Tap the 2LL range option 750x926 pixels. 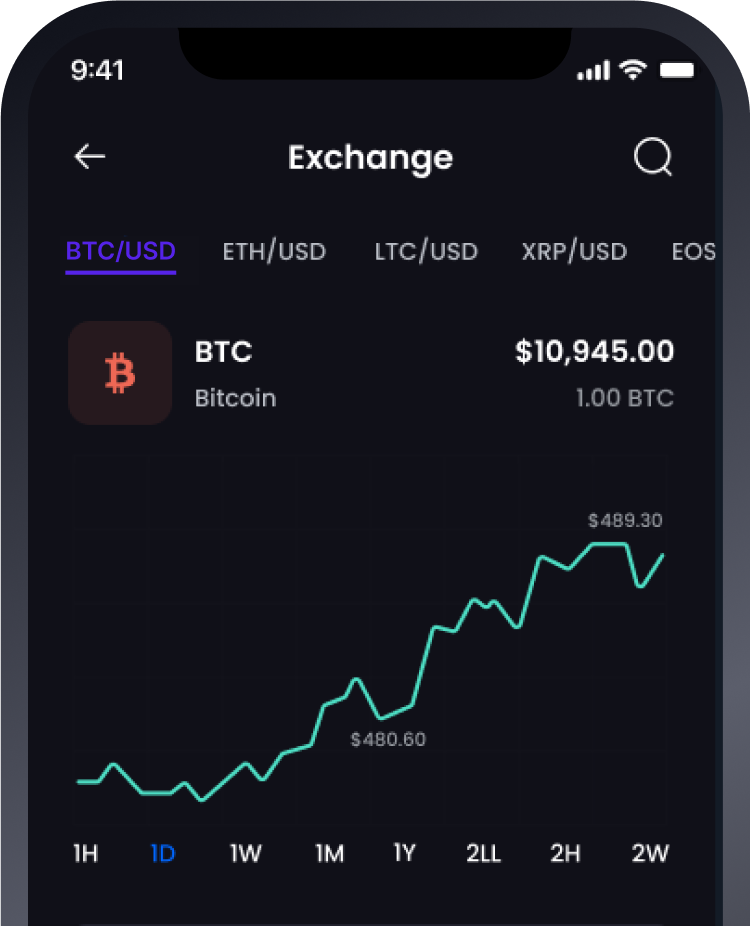pos(483,854)
